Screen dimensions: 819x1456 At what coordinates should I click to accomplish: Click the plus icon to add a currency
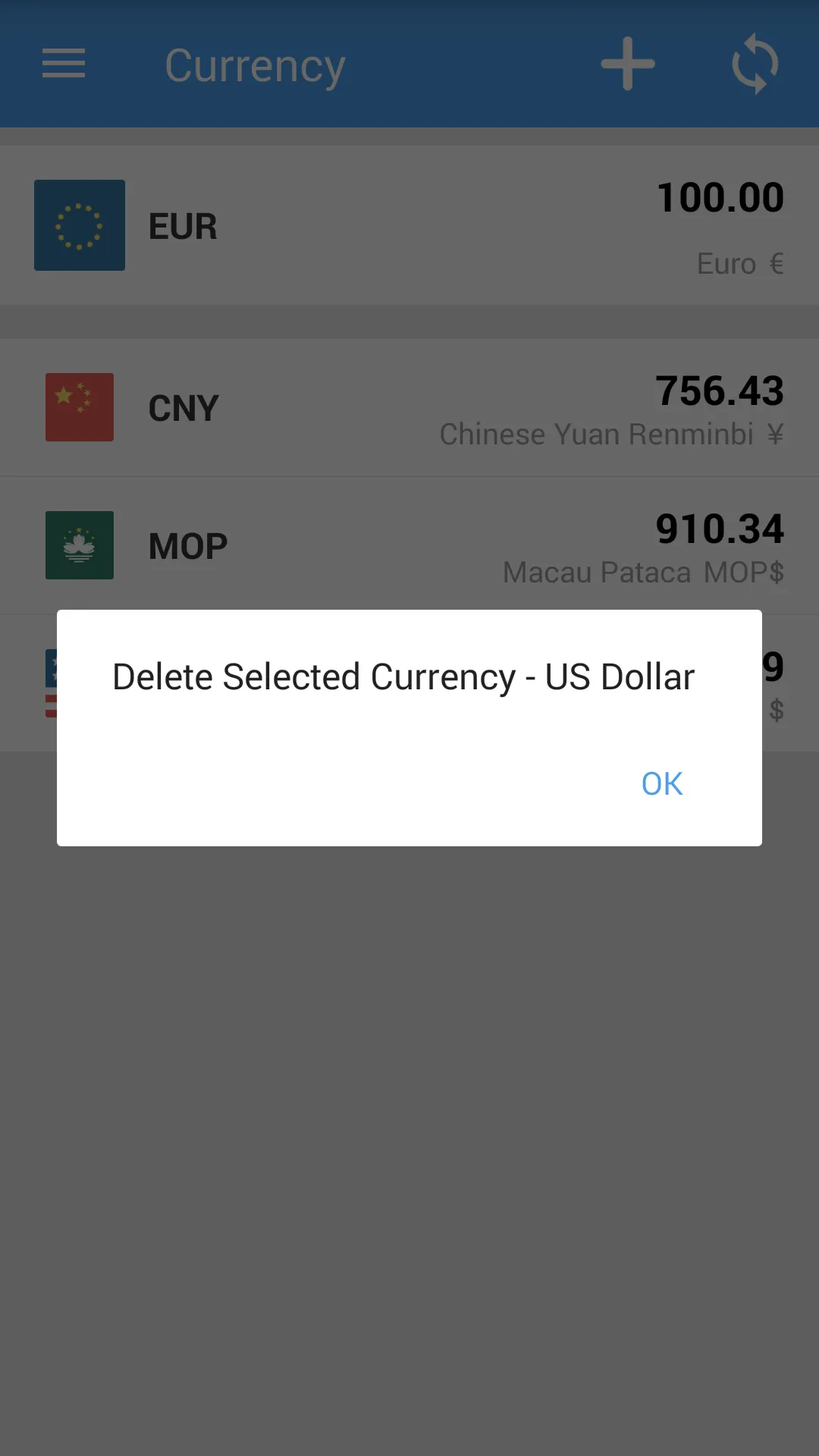[x=626, y=65]
